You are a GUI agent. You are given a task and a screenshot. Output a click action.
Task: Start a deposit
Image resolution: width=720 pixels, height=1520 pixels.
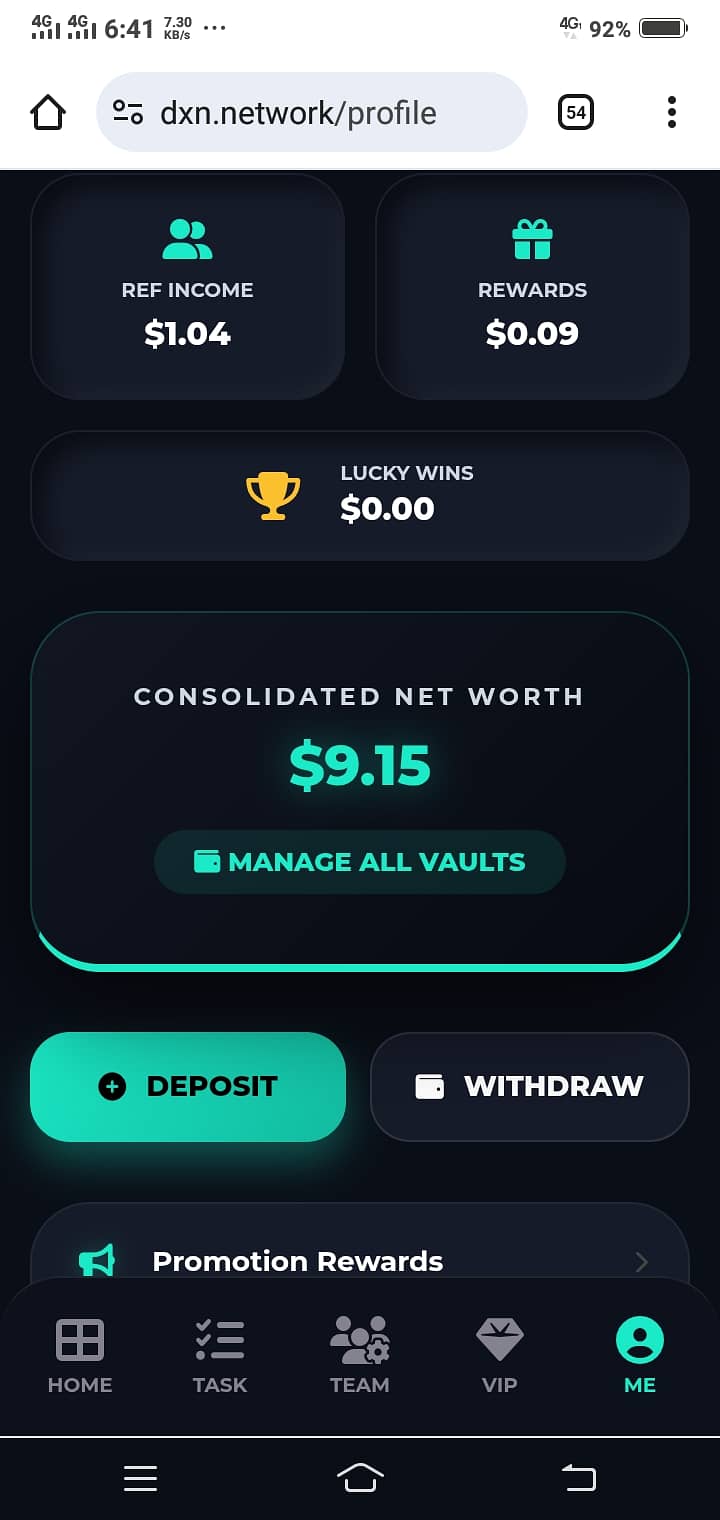point(188,1087)
